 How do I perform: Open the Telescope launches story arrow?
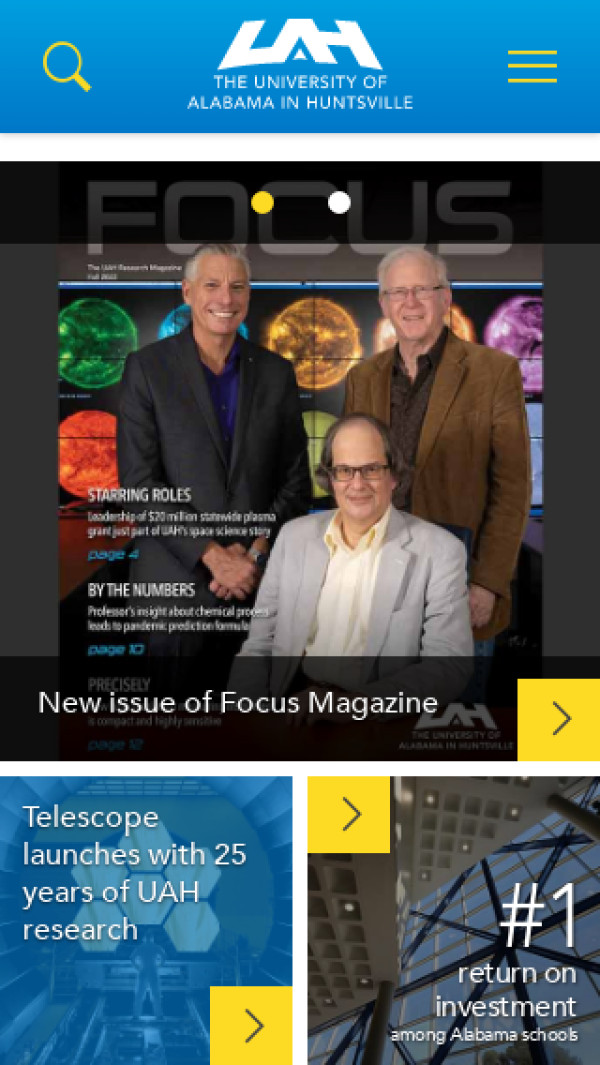tap(252, 1025)
